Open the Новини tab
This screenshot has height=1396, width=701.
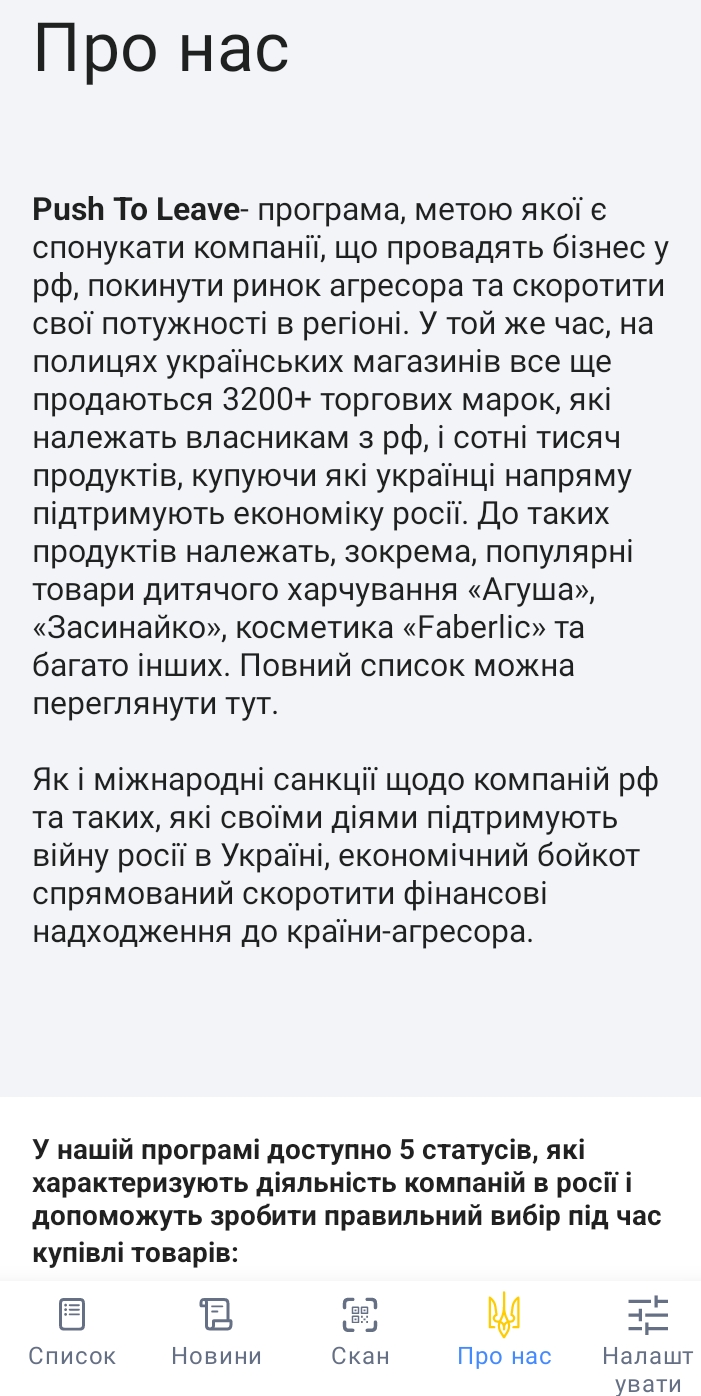[216, 1333]
